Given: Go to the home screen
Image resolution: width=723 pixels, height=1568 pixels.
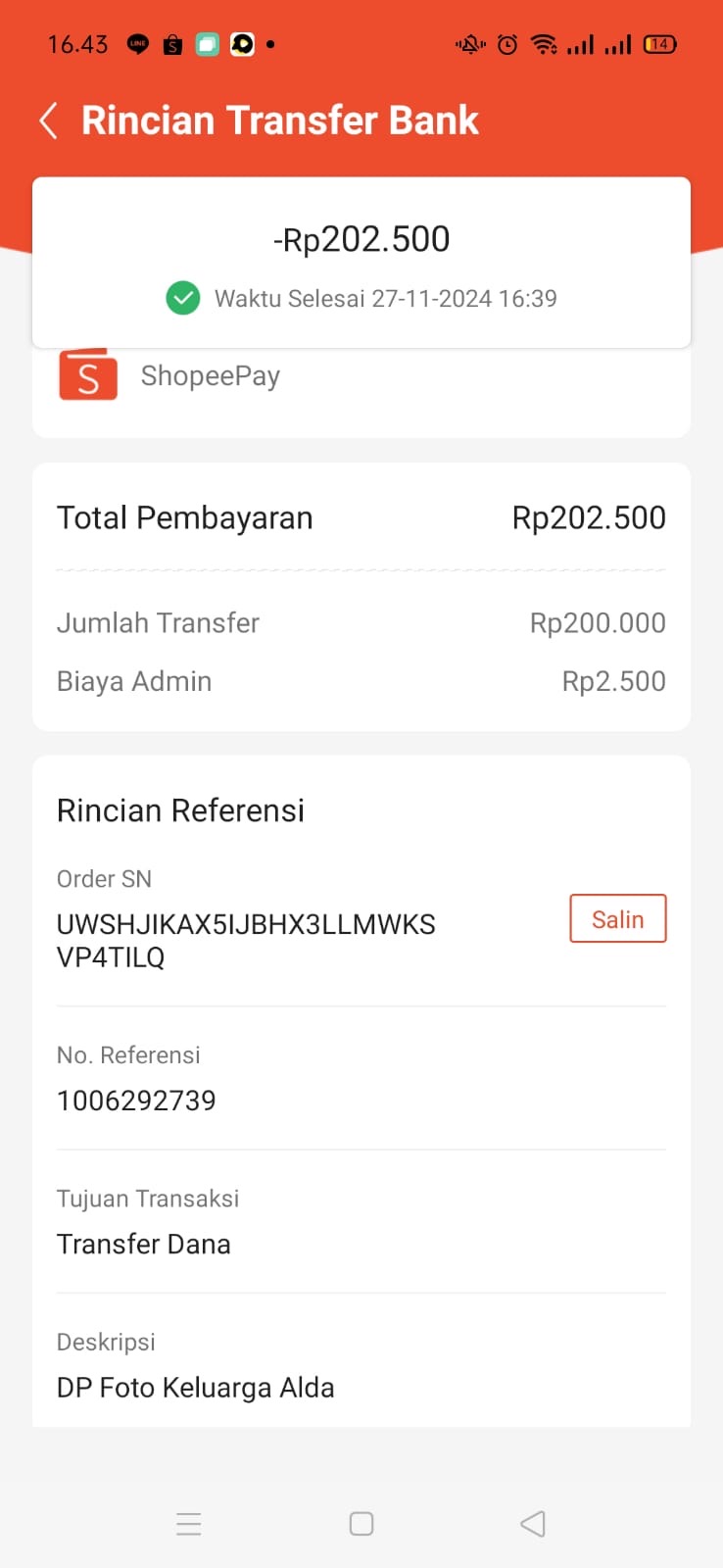Looking at the screenshot, I should pyautogui.click(x=361, y=1524).
